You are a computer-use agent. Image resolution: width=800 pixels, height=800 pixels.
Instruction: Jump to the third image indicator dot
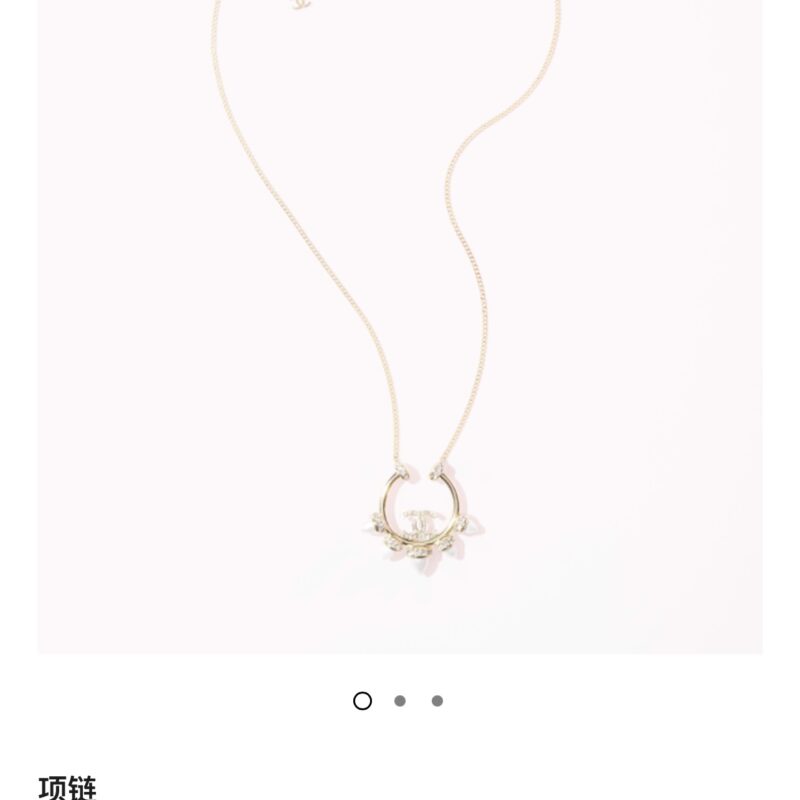tap(437, 701)
